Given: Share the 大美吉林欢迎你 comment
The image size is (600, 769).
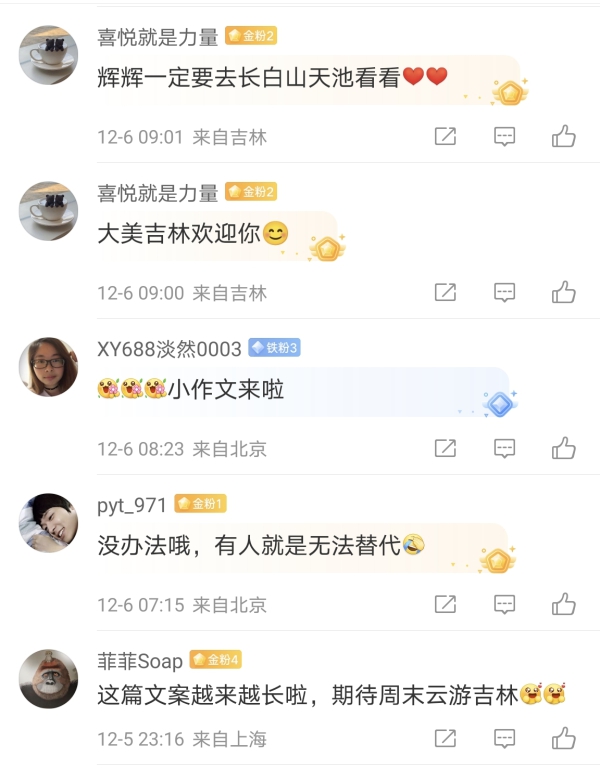Looking at the screenshot, I should click(445, 293).
